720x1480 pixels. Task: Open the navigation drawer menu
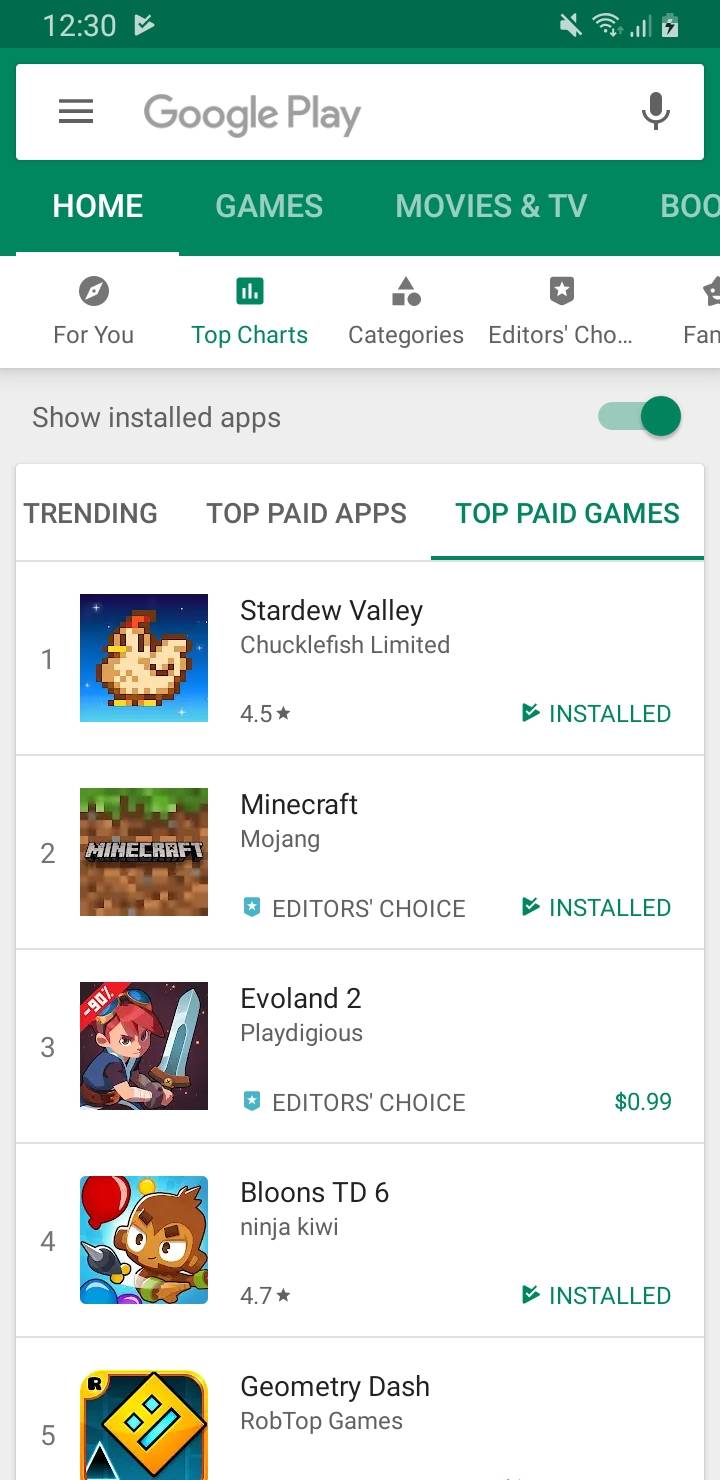(75, 112)
